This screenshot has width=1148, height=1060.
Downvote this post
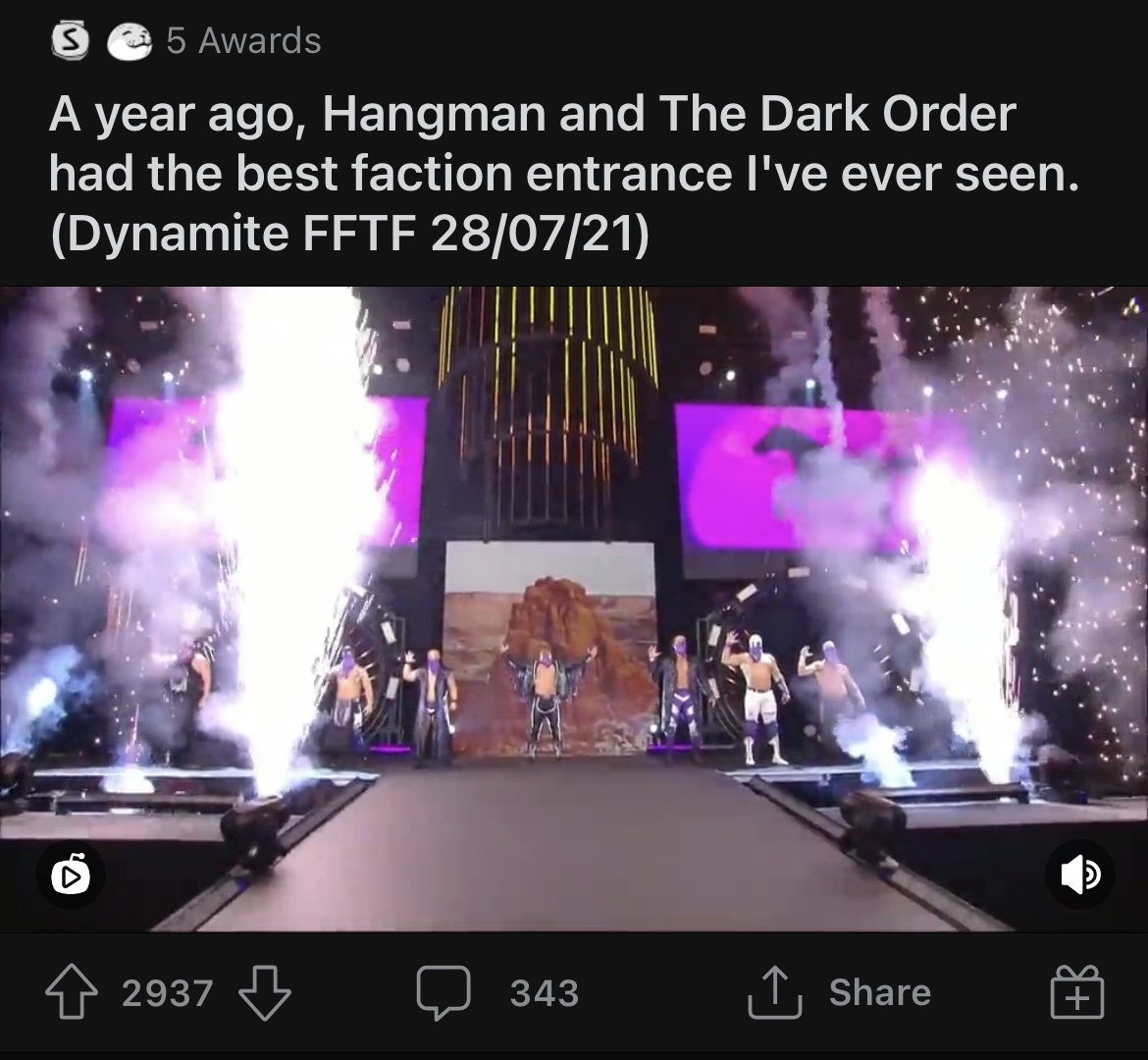tap(265, 991)
